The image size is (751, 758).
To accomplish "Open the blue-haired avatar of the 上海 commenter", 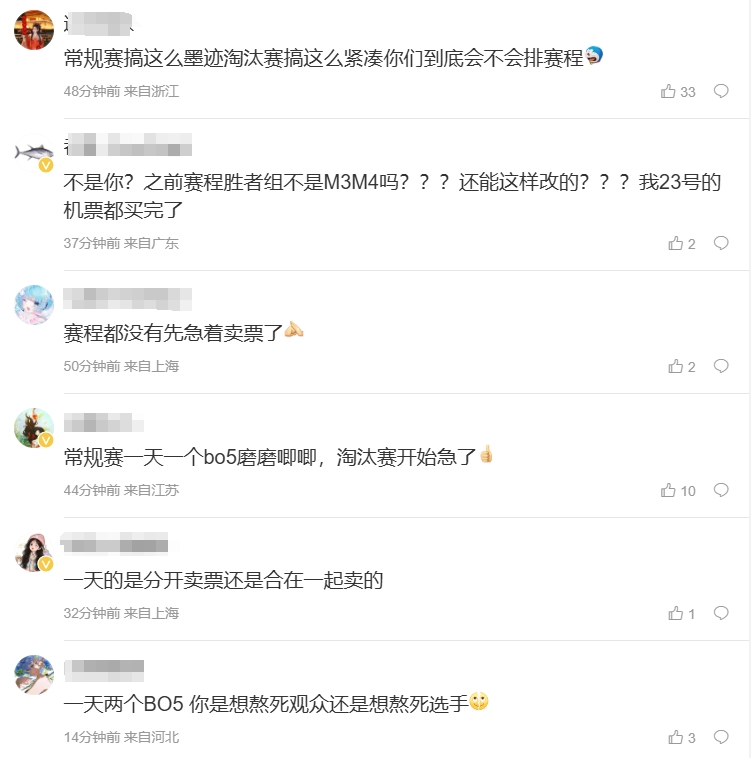I will coord(34,304).
